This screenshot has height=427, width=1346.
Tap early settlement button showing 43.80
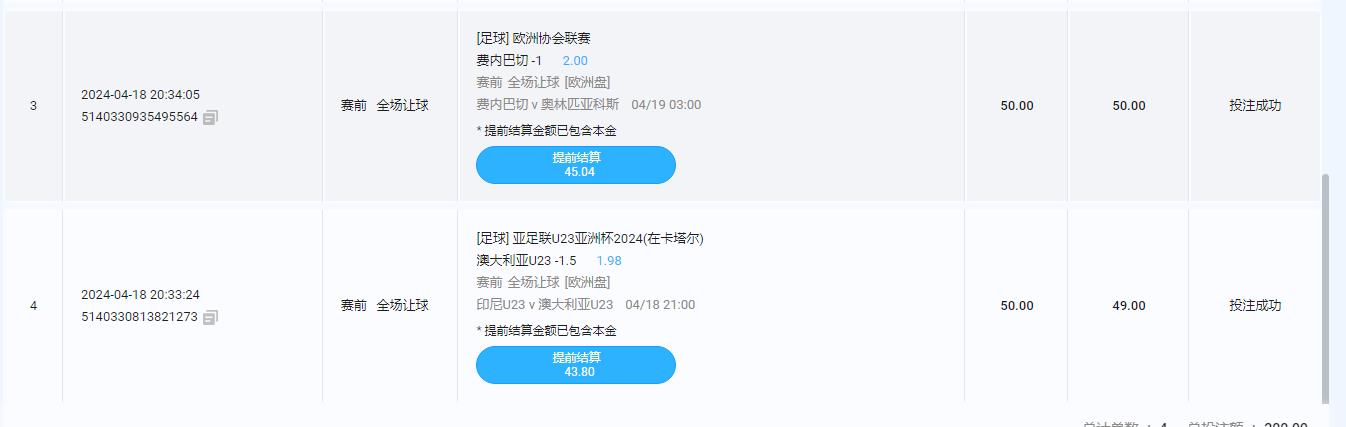(x=575, y=365)
